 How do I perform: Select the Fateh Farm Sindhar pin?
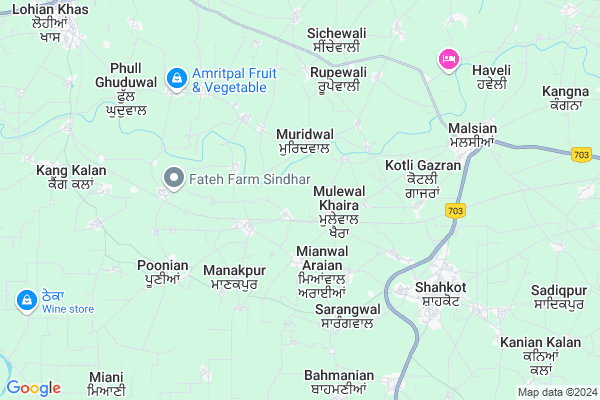pyautogui.click(x=172, y=180)
